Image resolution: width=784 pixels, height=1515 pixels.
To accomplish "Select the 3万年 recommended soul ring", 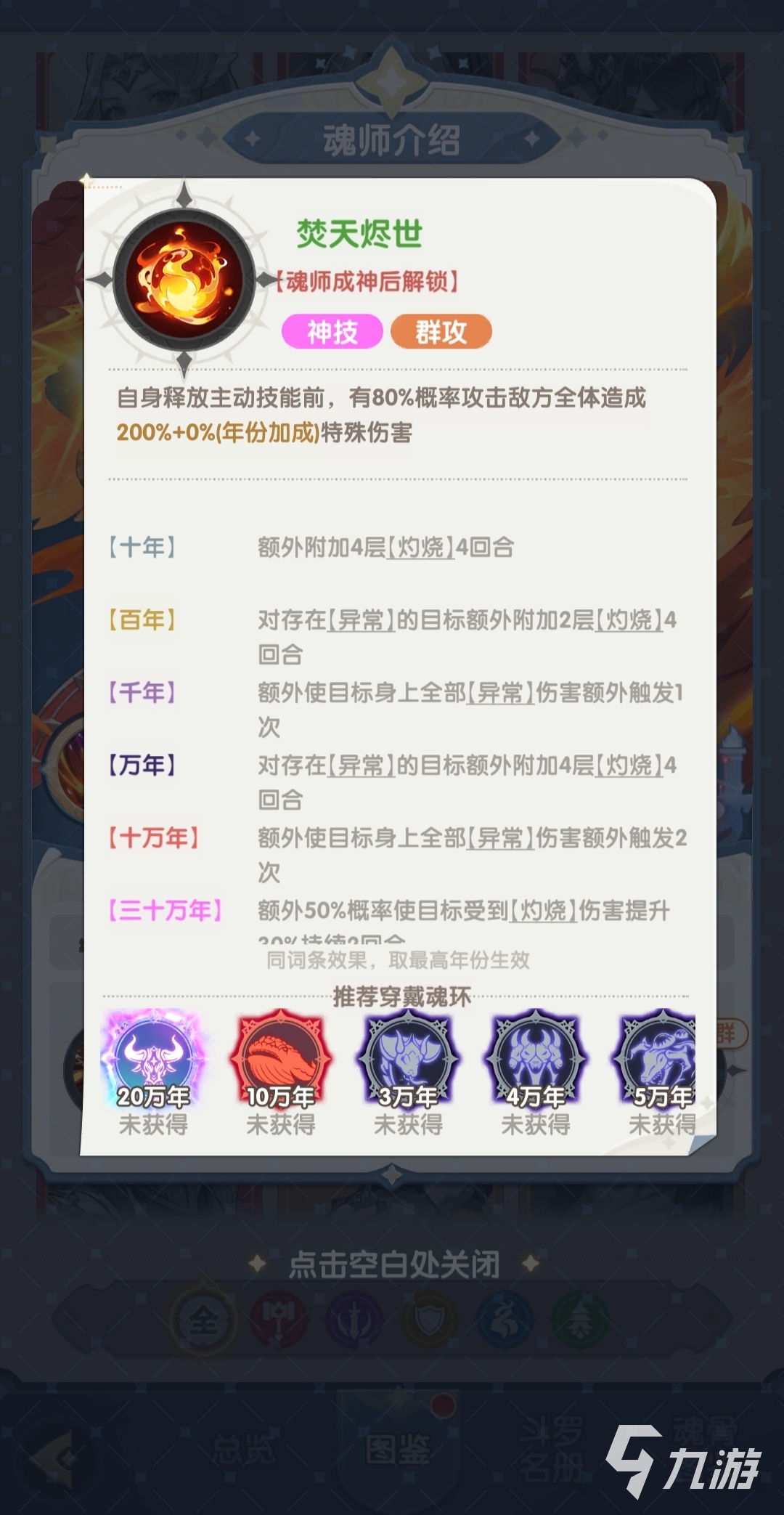I will pos(408,1060).
